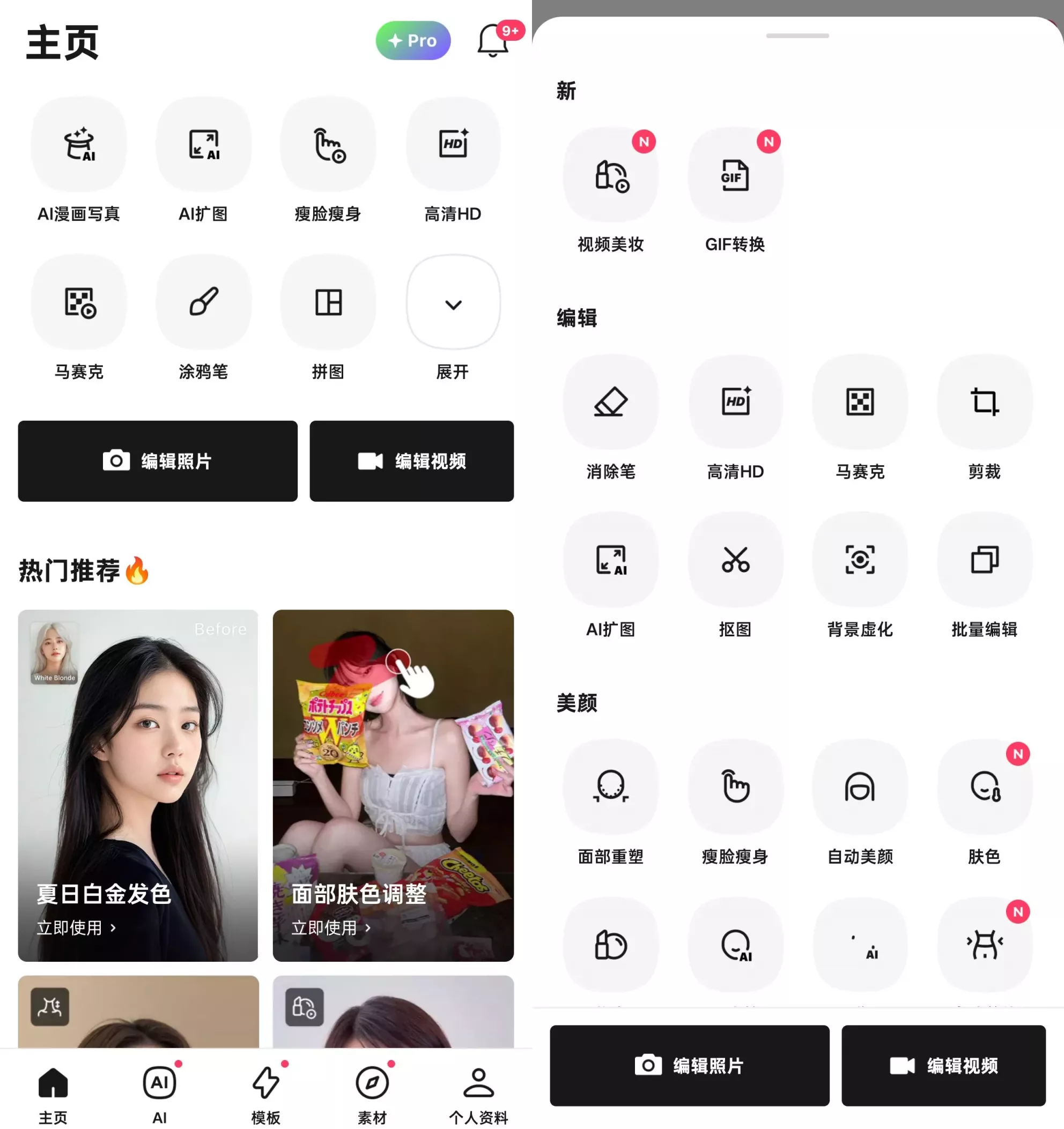Select the 涂鸦笔 doodle brush tool
This screenshot has height=1129, width=1064.
coord(203,302)
